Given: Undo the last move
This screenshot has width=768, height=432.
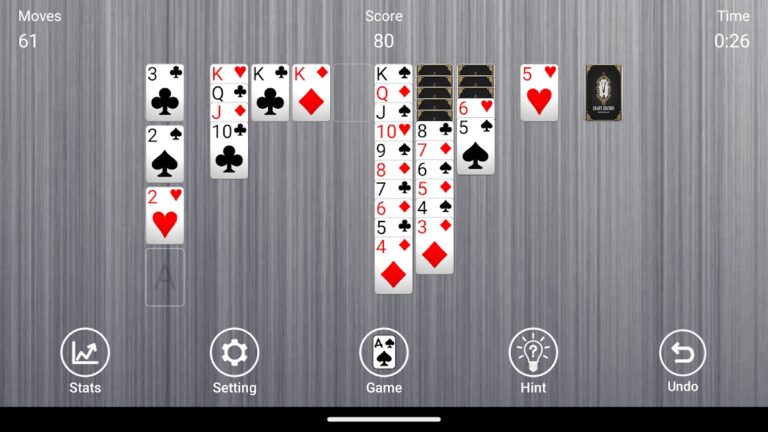Looking at the screenshot, I should pyautogui.click(x=682, y=361).
